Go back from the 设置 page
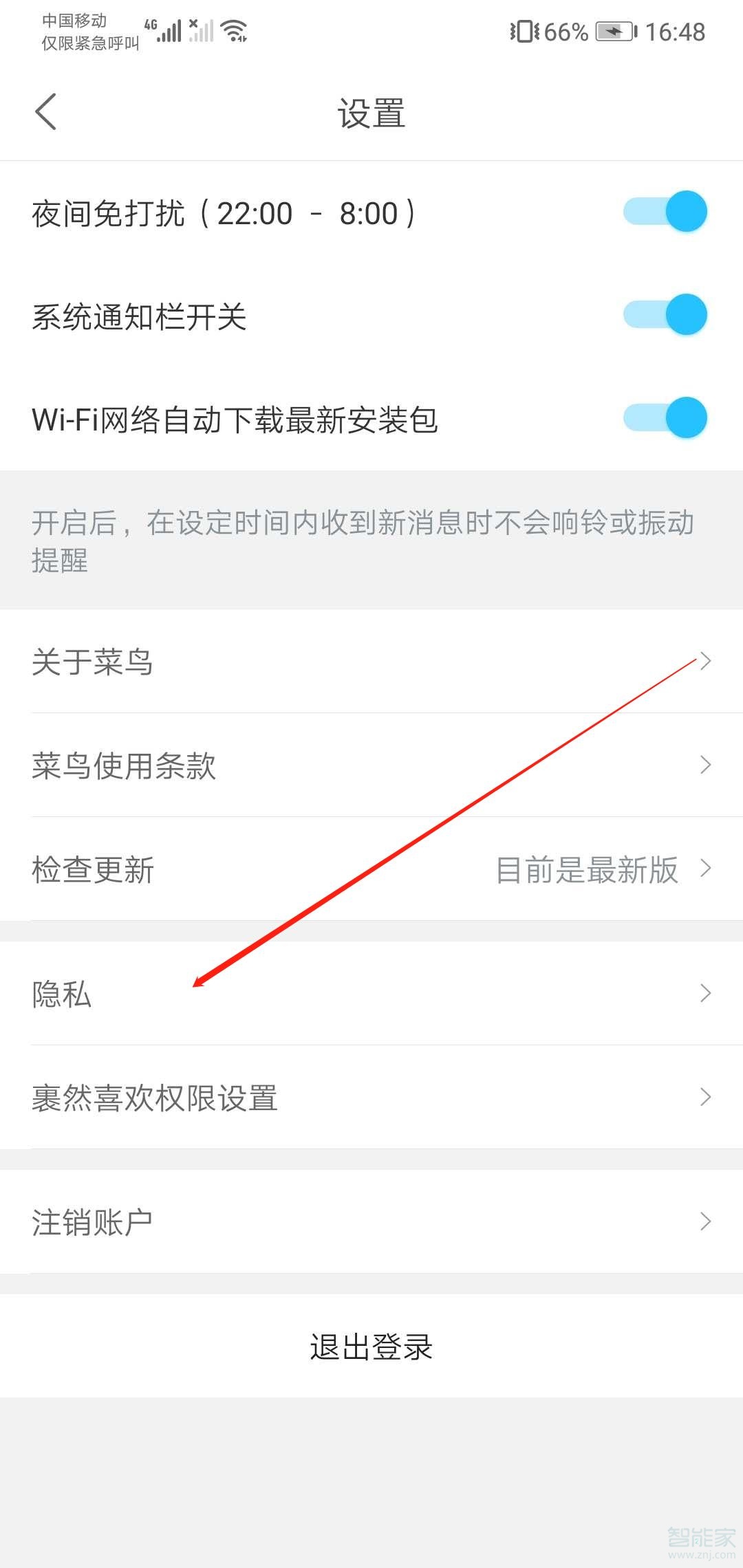 pos(46,112)
